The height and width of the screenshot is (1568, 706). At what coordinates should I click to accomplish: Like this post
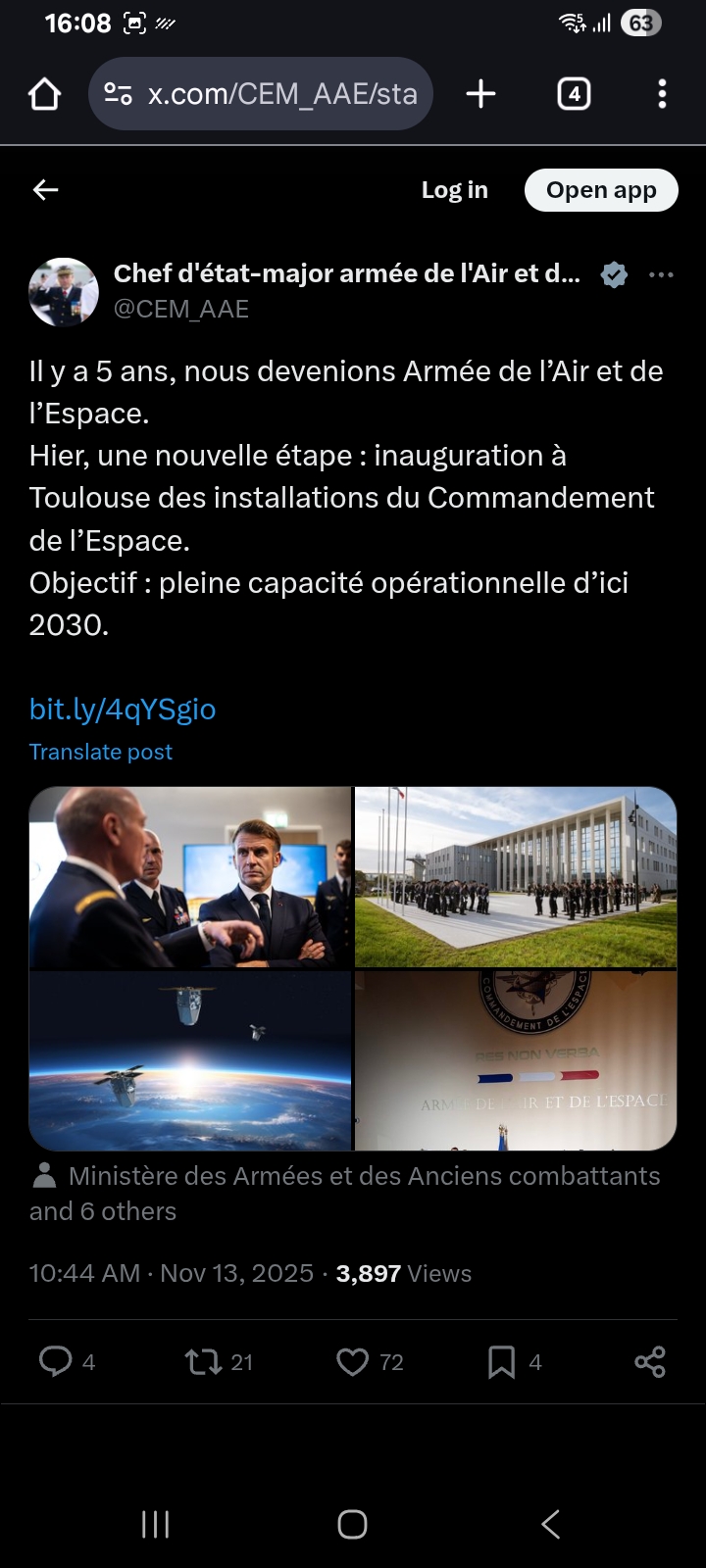tap(353, 1361)
